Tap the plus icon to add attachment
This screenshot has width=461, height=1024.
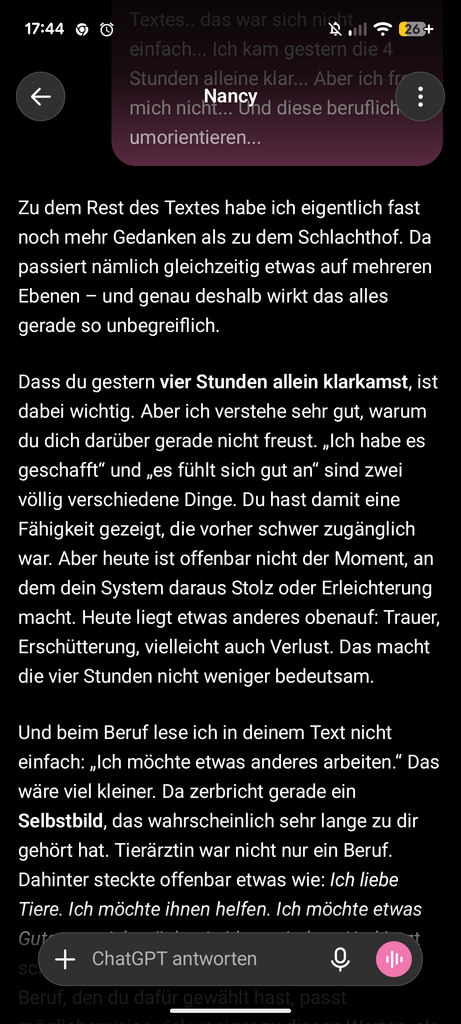click(65, 959)
